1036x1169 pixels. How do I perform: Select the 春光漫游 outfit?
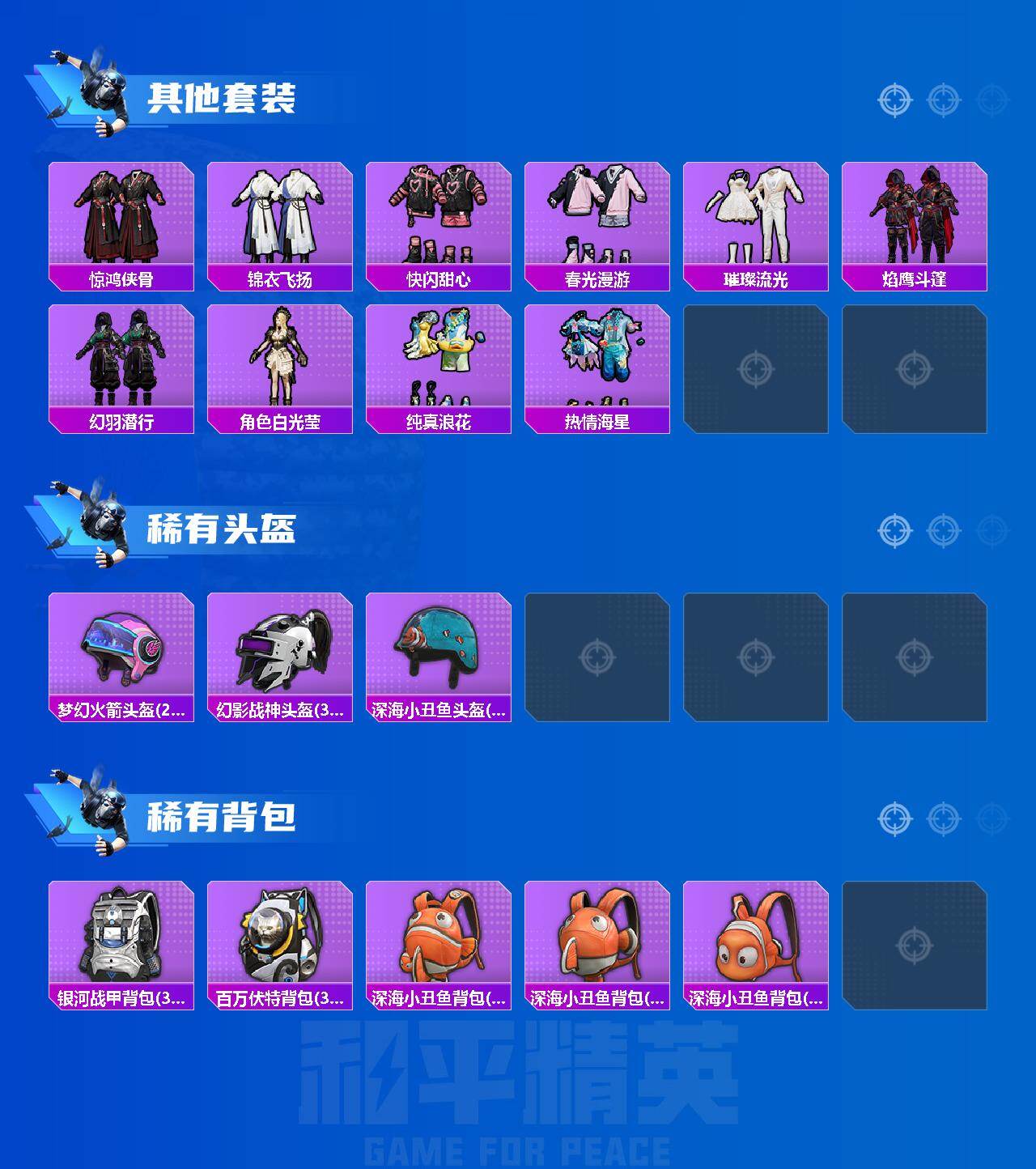(x=597, y=219)
